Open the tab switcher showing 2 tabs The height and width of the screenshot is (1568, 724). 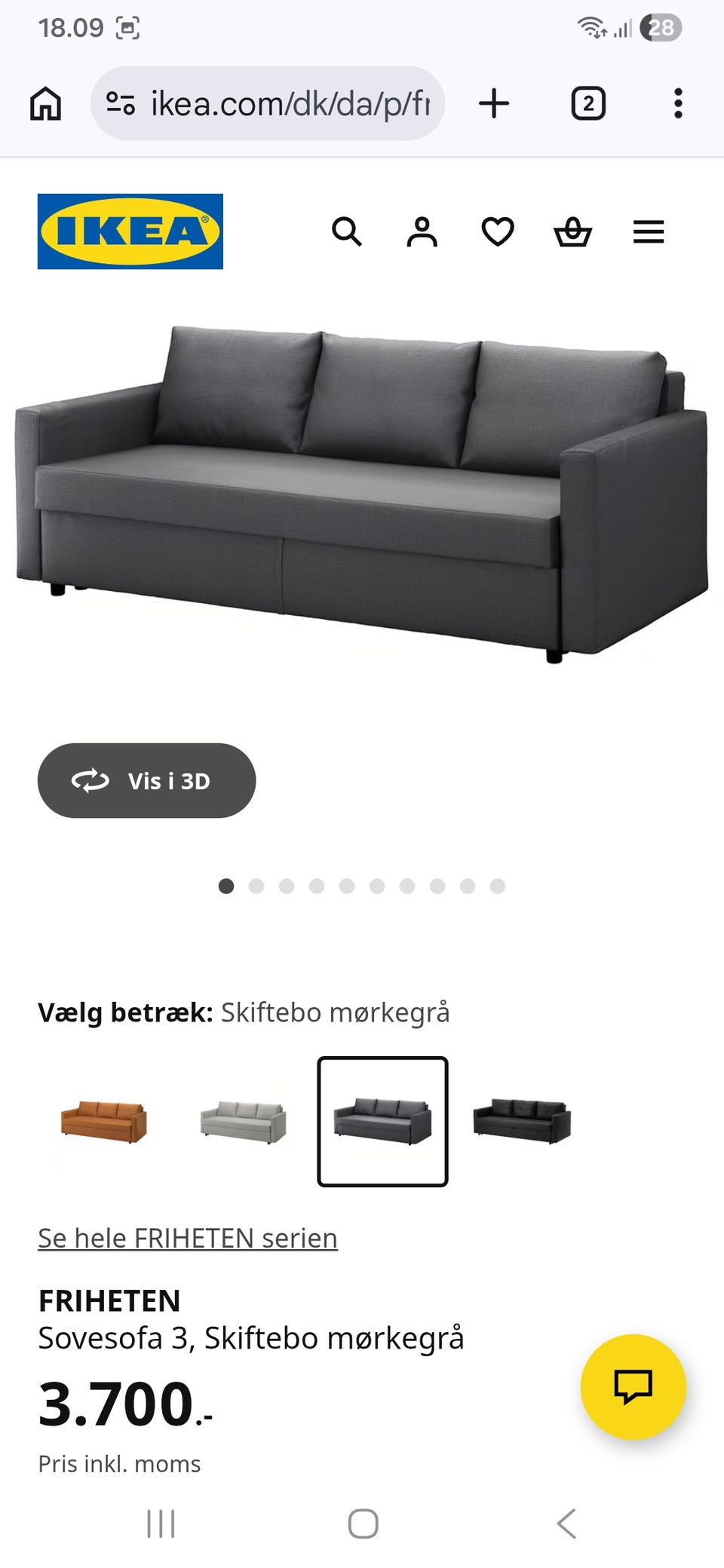(x=588, y=103)
